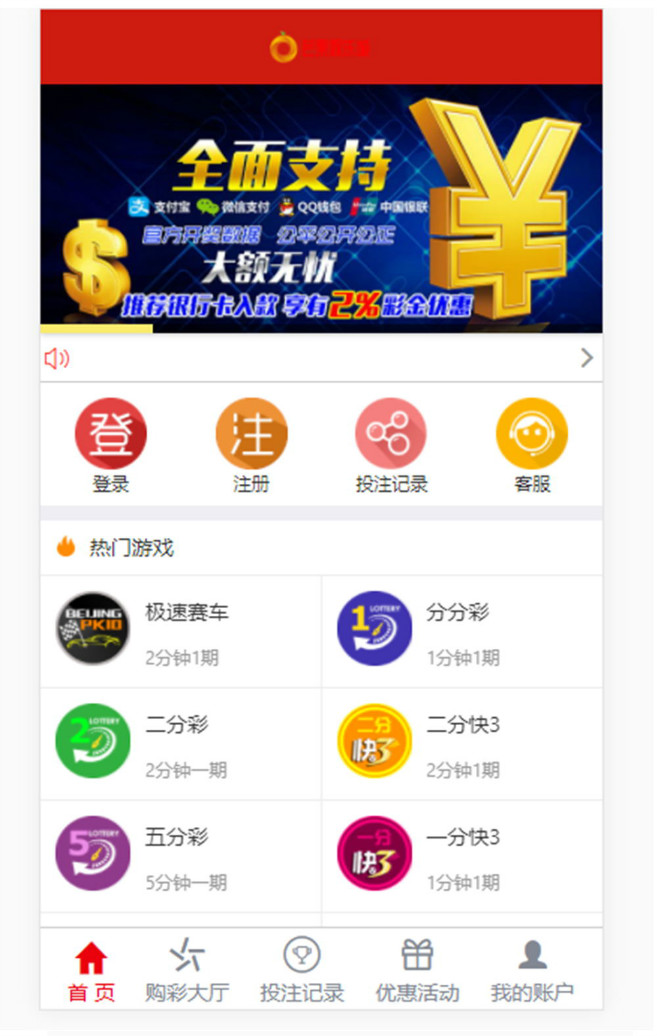Viewport: 657px width, 1036px height.
Task: Open the 优惠活动 tab
Action: [x=417, y=971]
